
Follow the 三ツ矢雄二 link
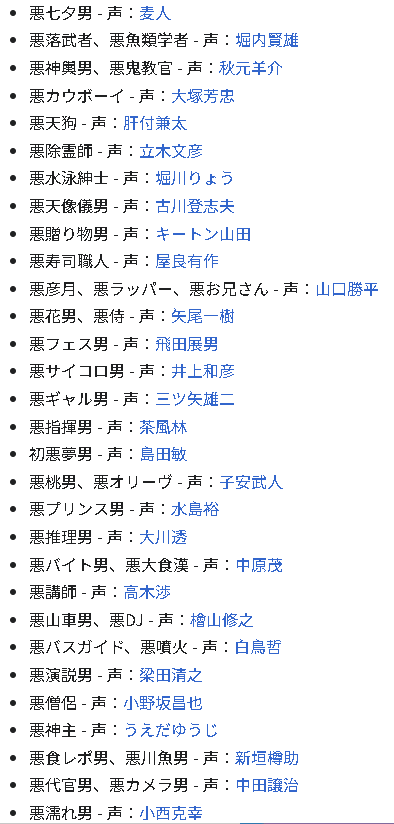195,399
